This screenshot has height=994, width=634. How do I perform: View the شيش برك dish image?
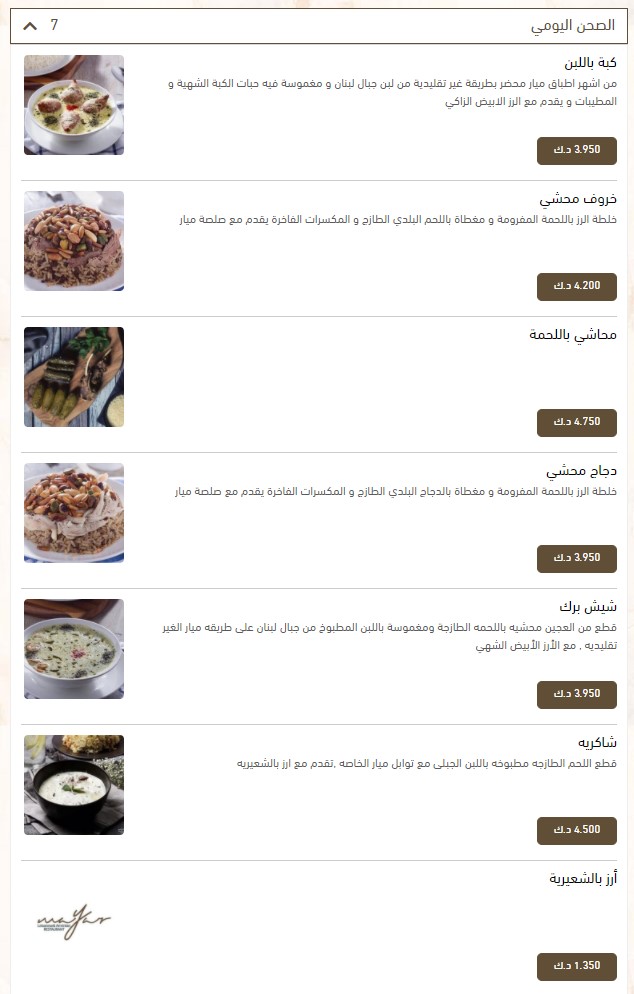tap(74, 649)
